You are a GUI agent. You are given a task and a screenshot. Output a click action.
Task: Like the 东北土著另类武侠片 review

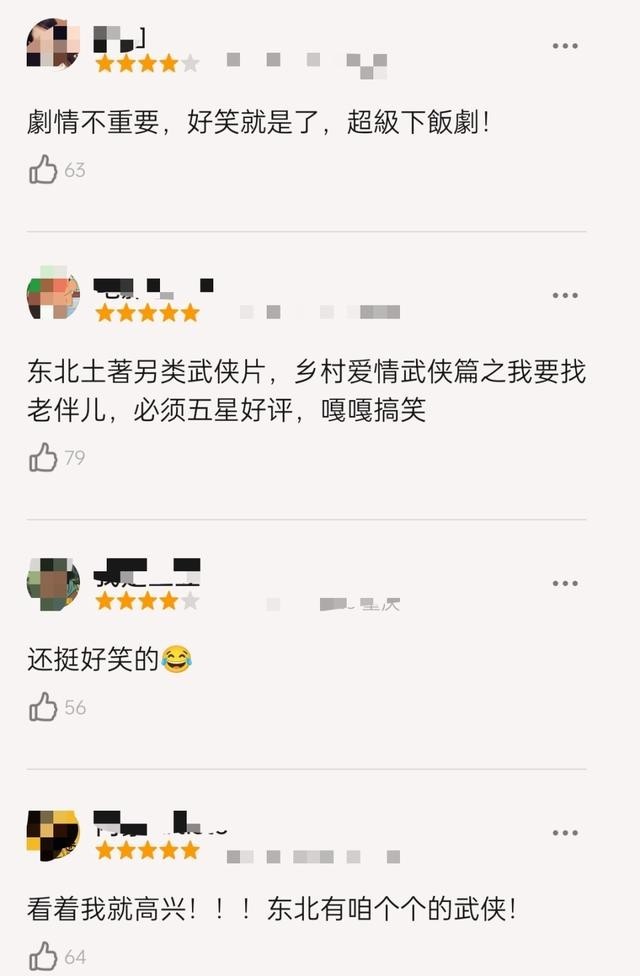coord(43,458)
